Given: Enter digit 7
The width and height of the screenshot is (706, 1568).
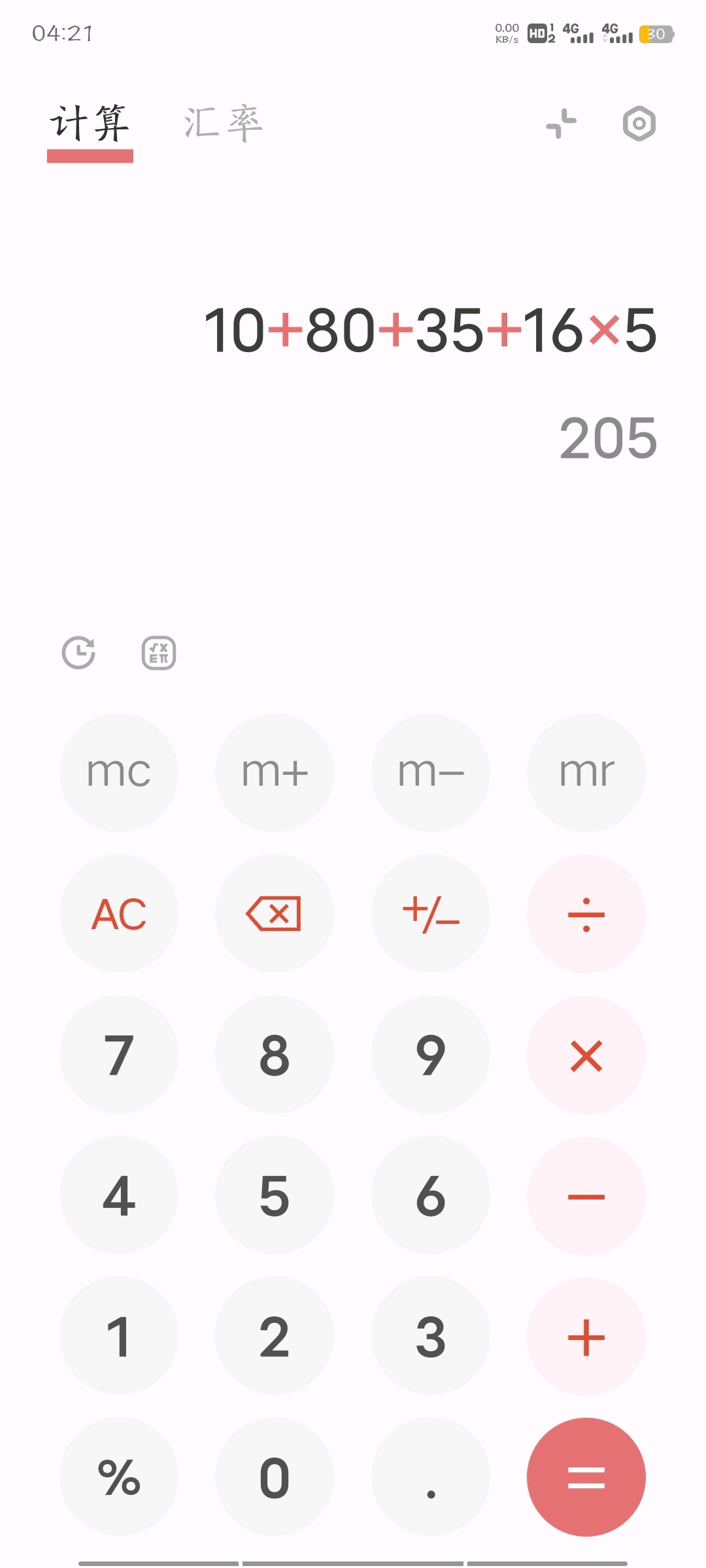Looking at the screenshot, I should pos(119,1054).
